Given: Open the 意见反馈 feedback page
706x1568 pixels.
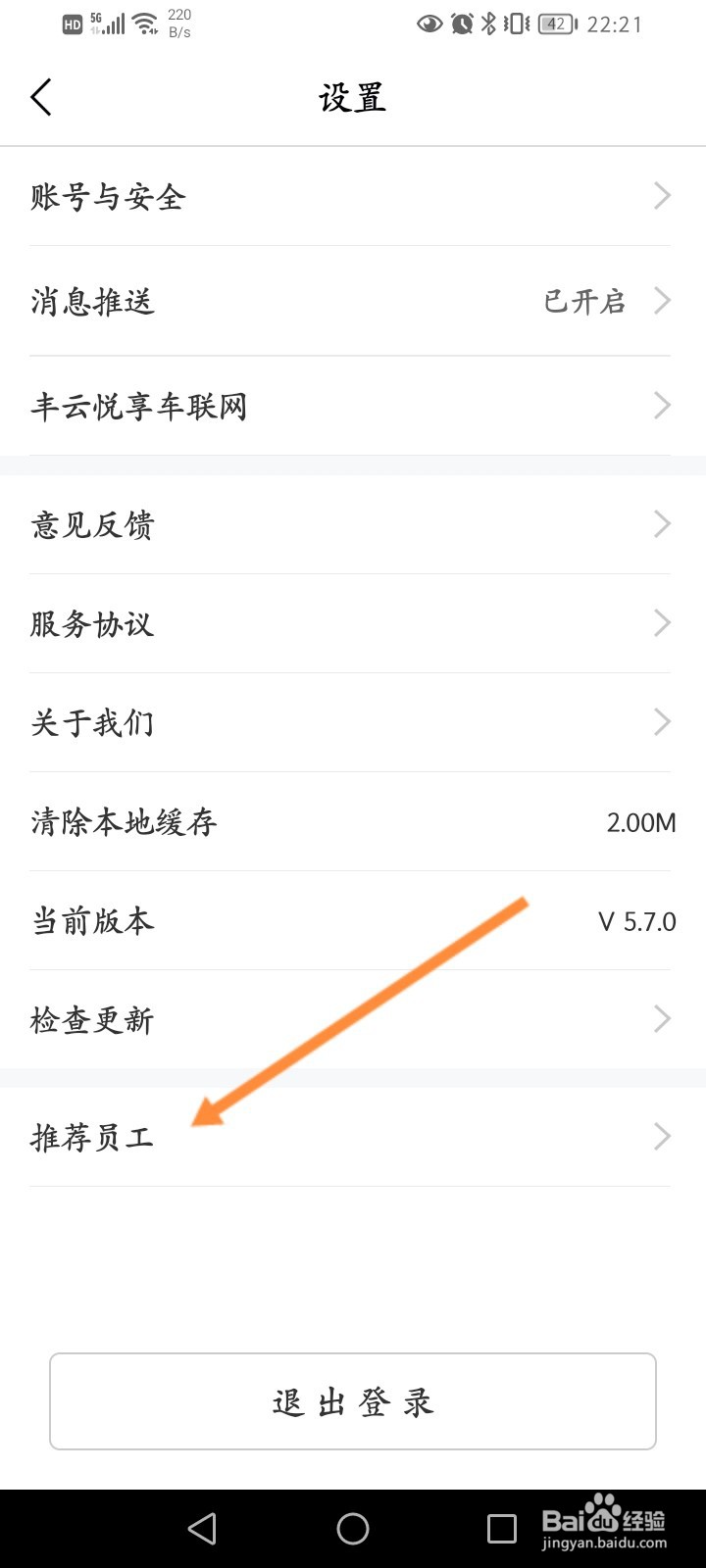Looking at the screenshot, I should [x=92, y=525].
